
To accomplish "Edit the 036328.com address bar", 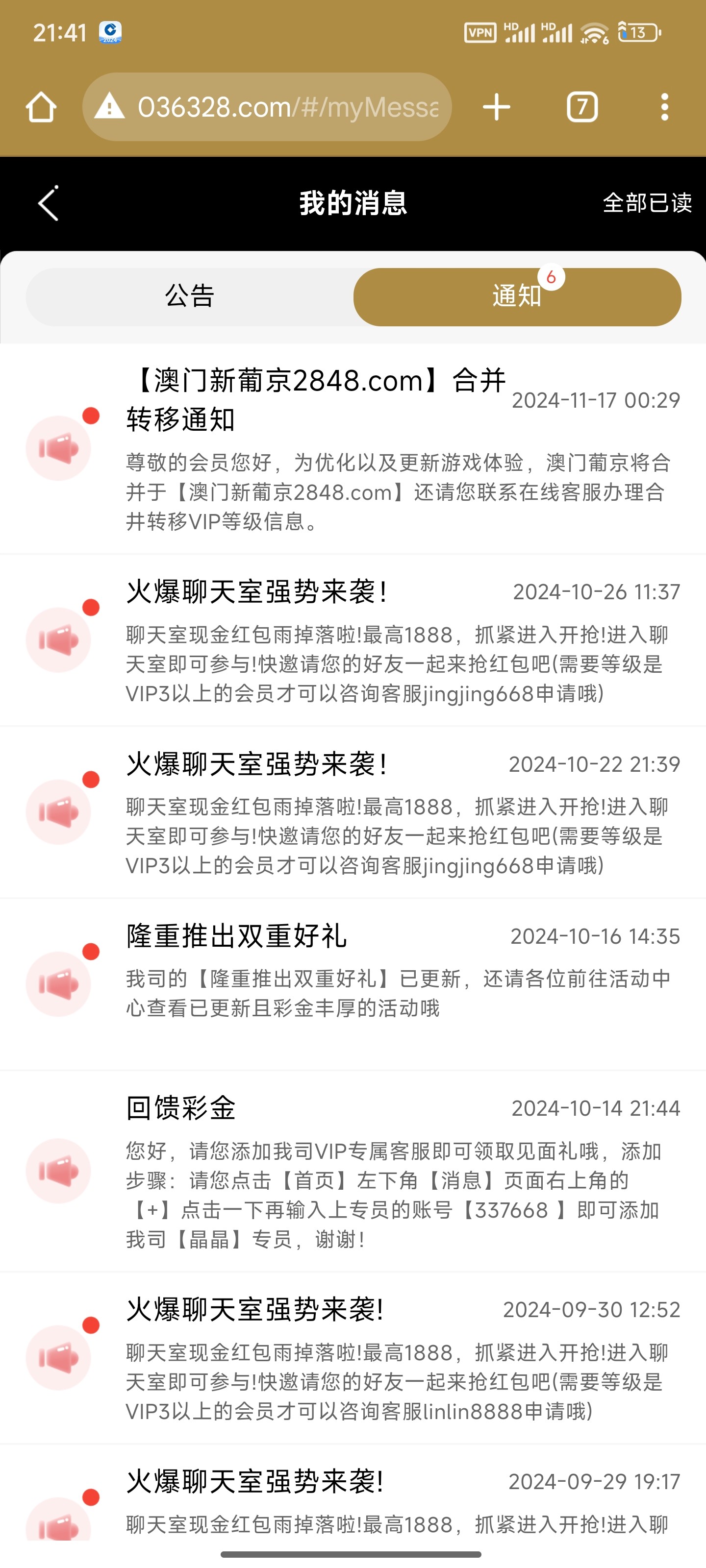I will (286, 107).
